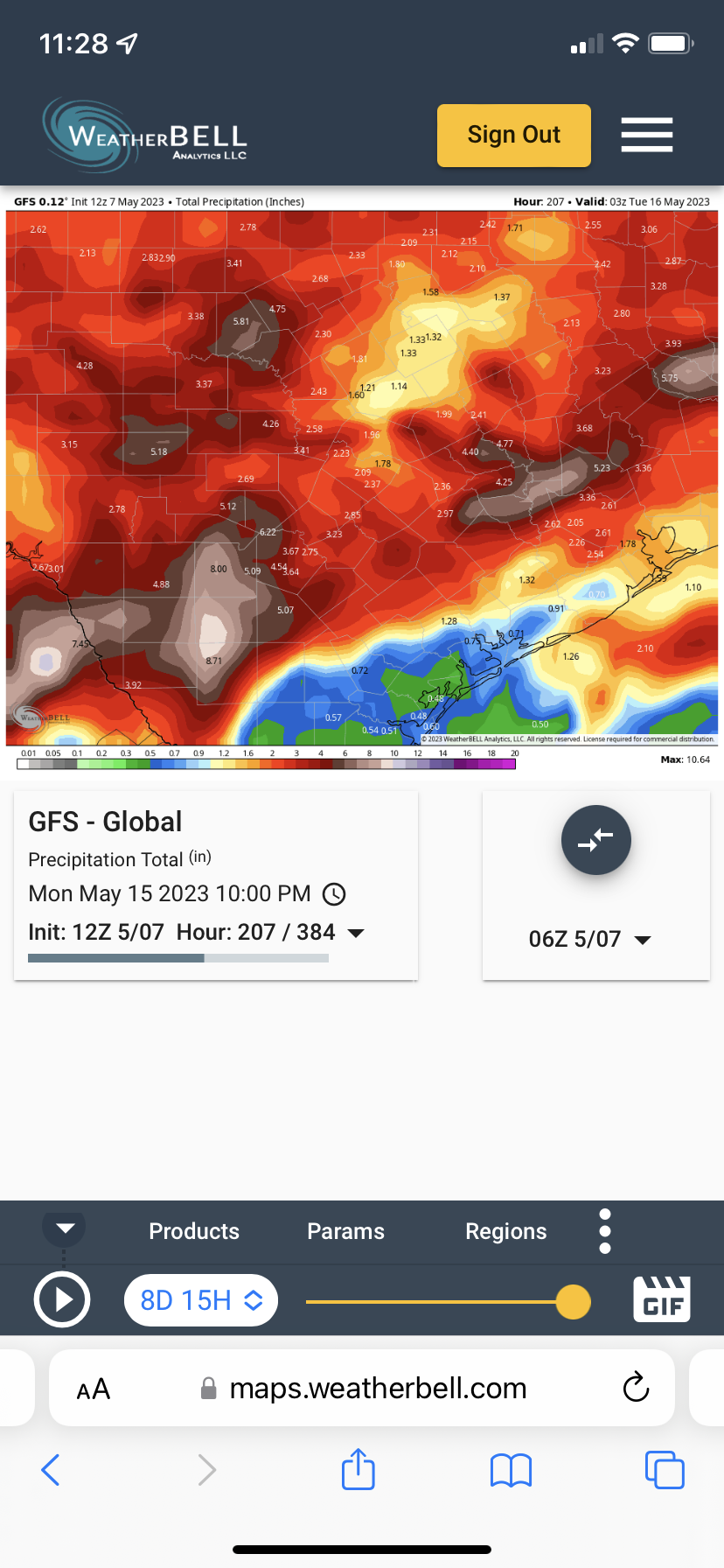Open Safari bookmarks

(511, 1470)
